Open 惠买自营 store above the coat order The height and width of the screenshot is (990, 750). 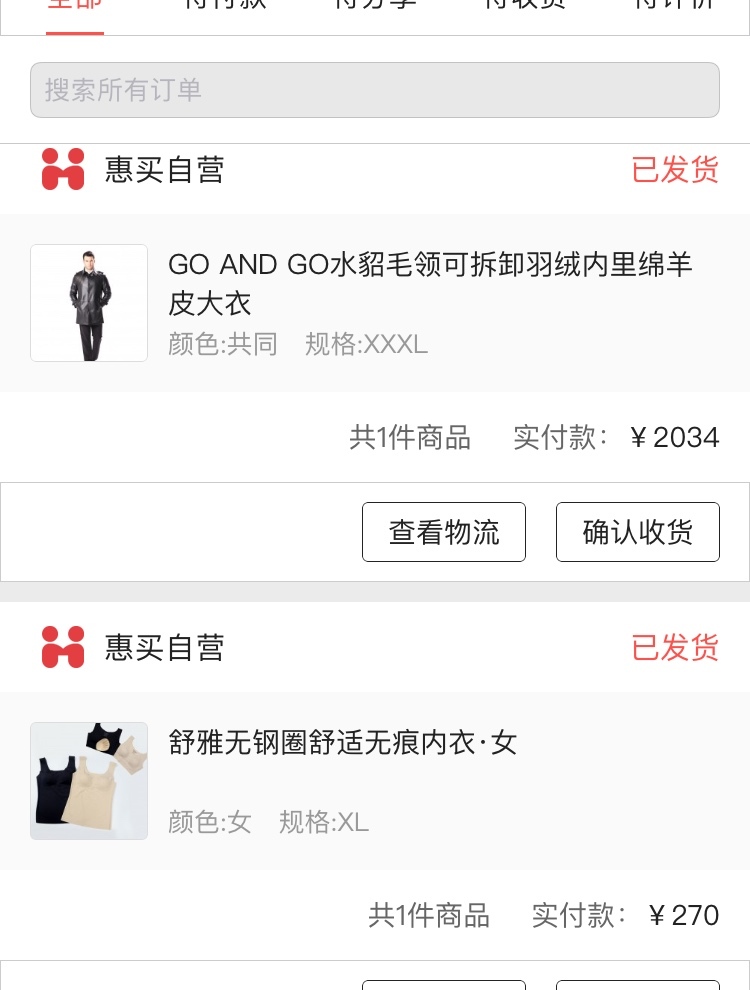tap(164, 170)
